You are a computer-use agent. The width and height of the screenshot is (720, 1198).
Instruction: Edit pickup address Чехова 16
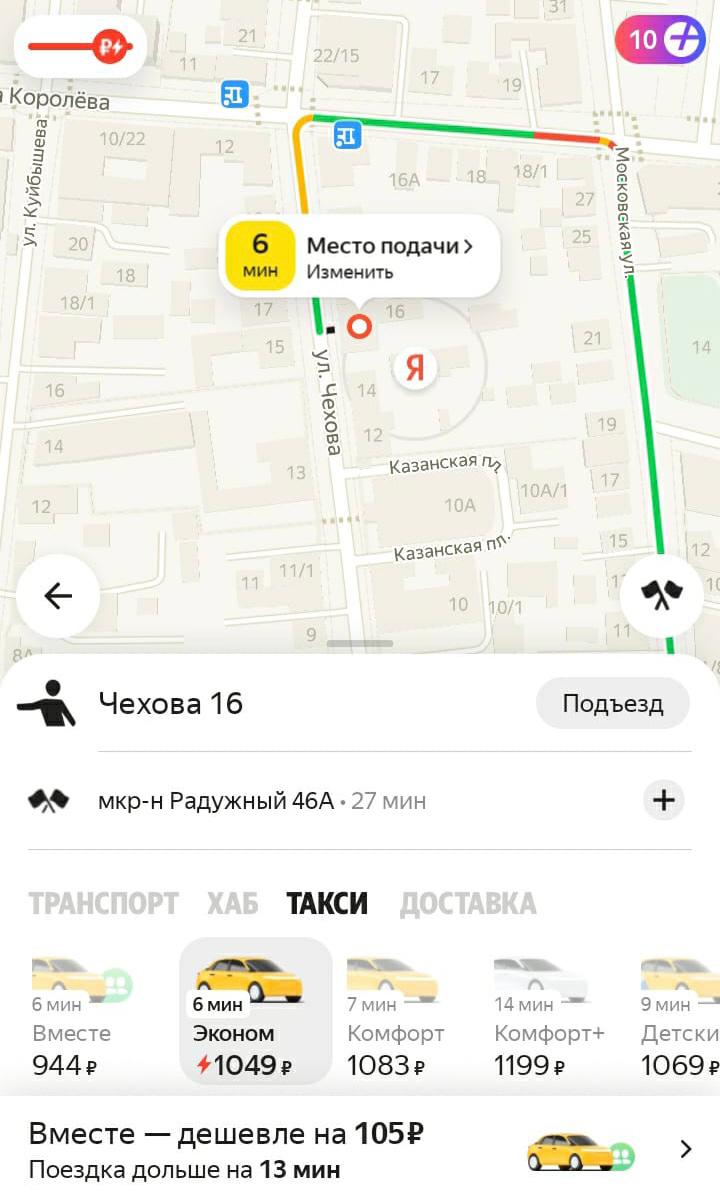point(171,703)
